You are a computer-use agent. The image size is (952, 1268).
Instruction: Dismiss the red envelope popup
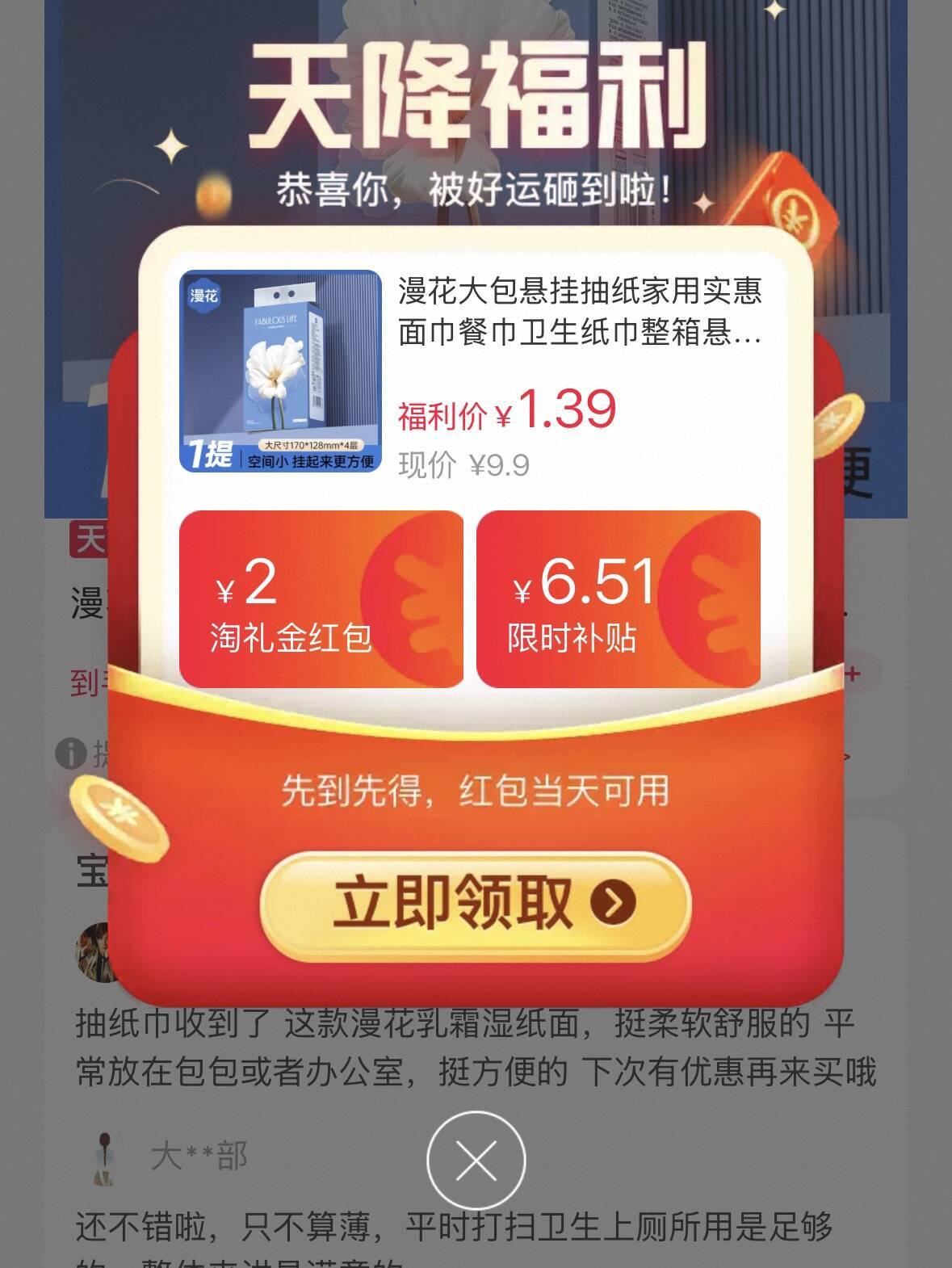coord(476,1161)
